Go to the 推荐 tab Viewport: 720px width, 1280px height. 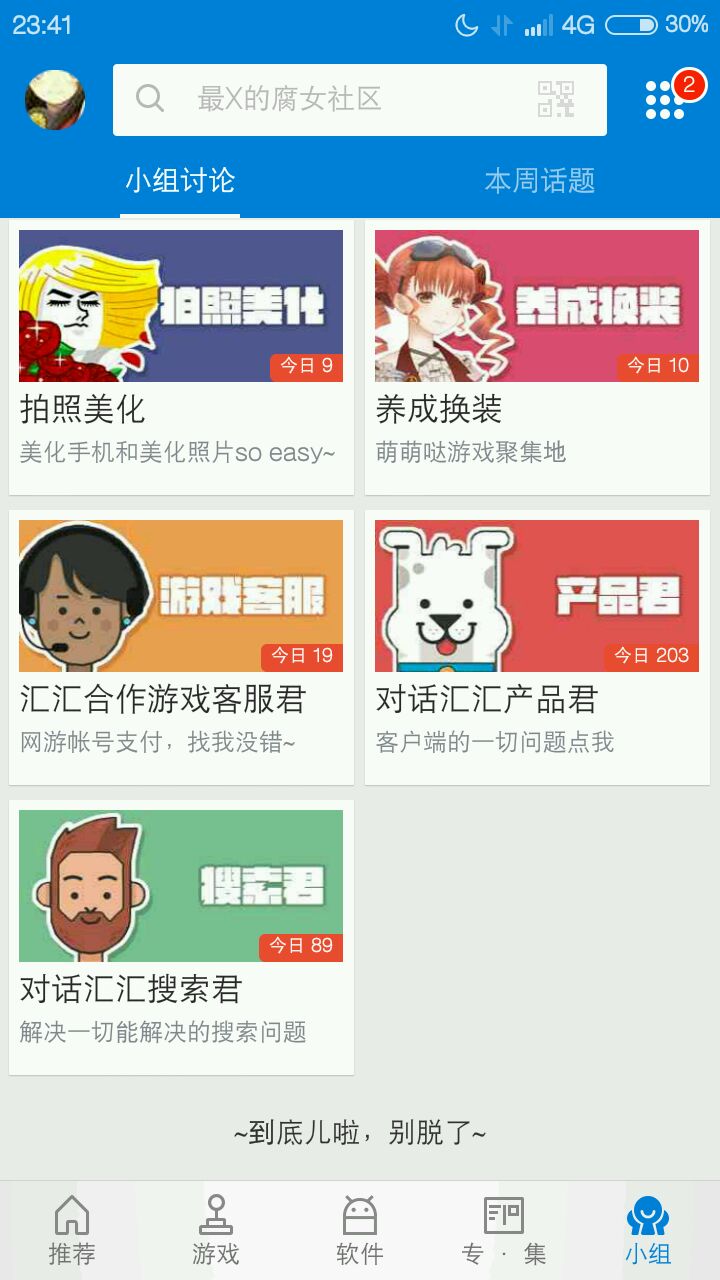click(x=72, y=1230)
